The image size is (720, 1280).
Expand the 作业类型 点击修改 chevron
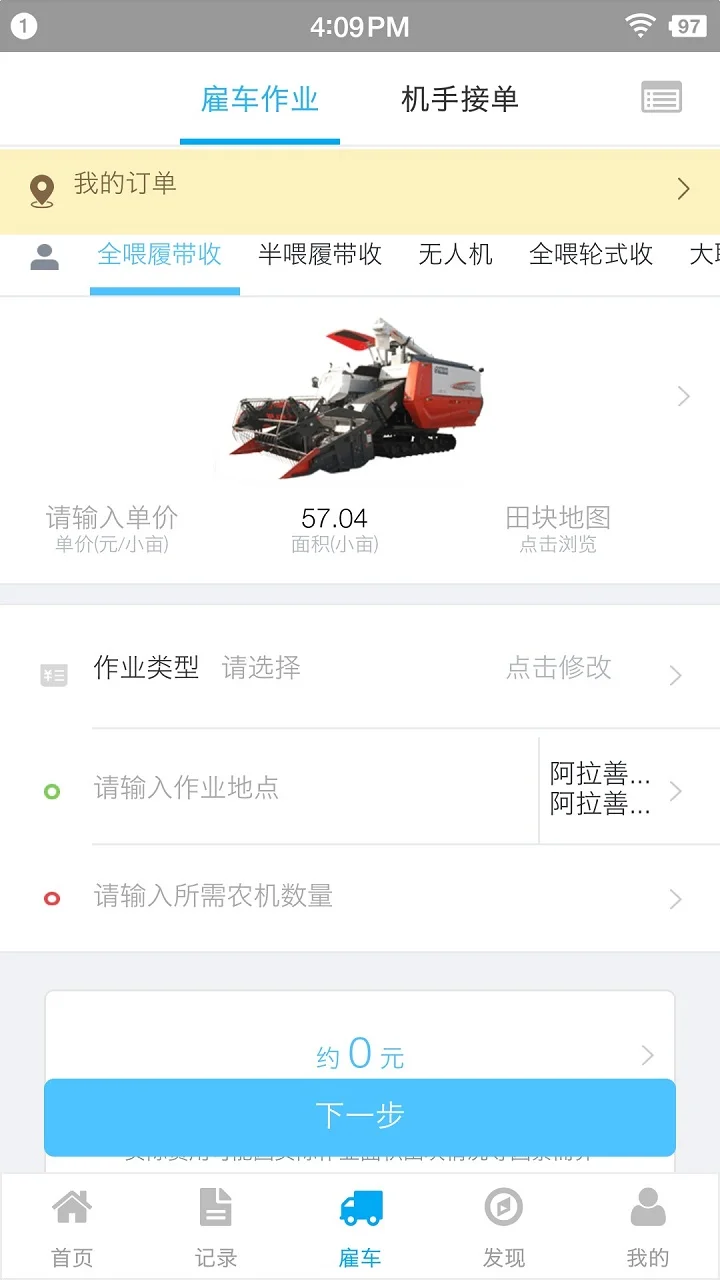(x=676, y=675)
